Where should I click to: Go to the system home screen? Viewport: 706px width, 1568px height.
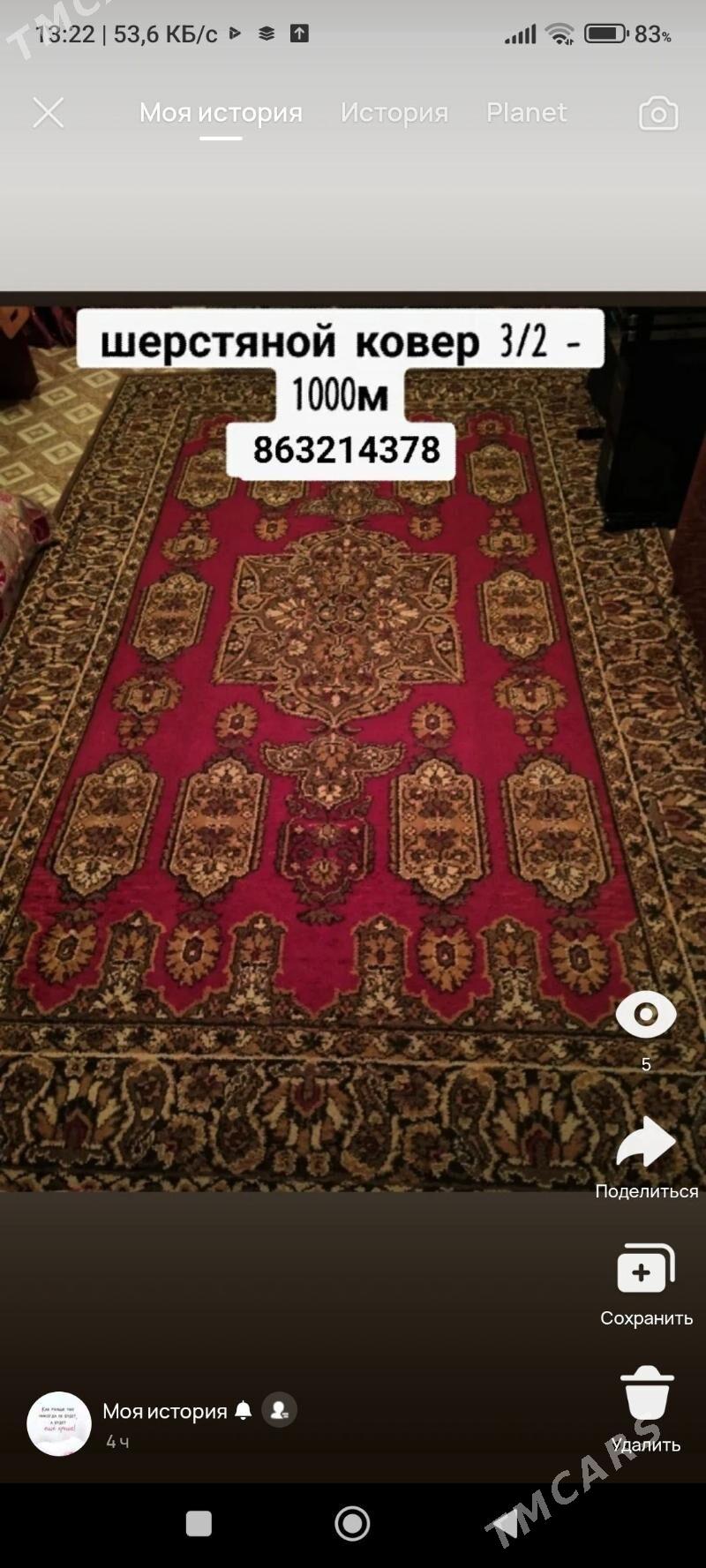coord(352,1523)
